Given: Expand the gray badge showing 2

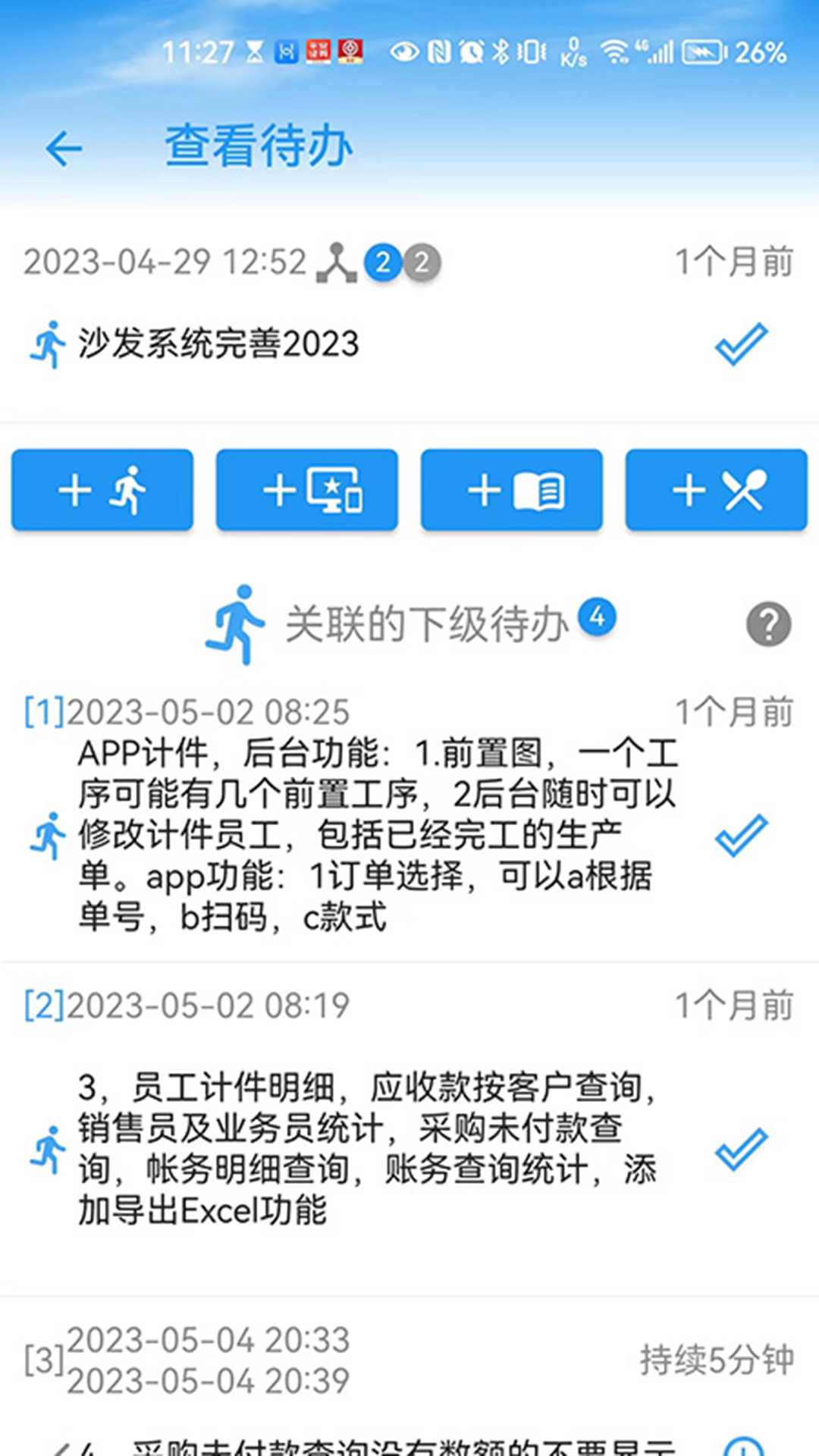Looking at the screenshot, I should (422, 261).
